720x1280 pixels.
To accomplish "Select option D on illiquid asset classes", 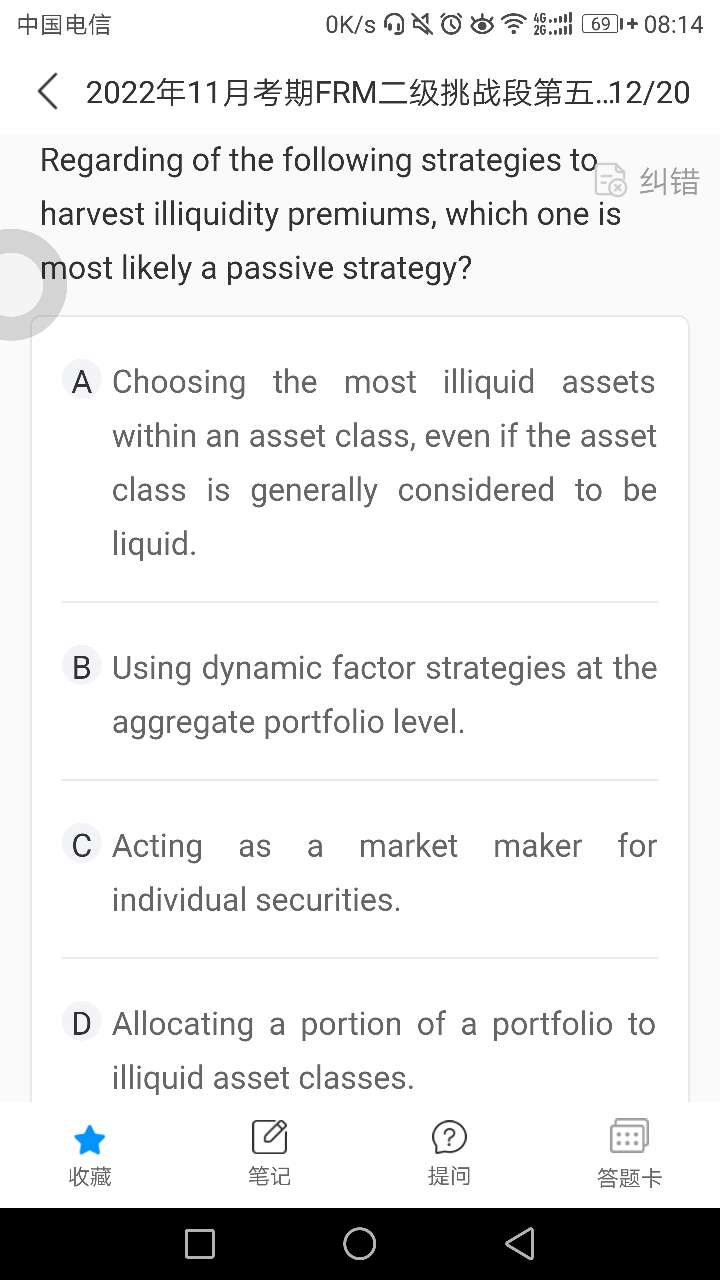I will 360,1050.
